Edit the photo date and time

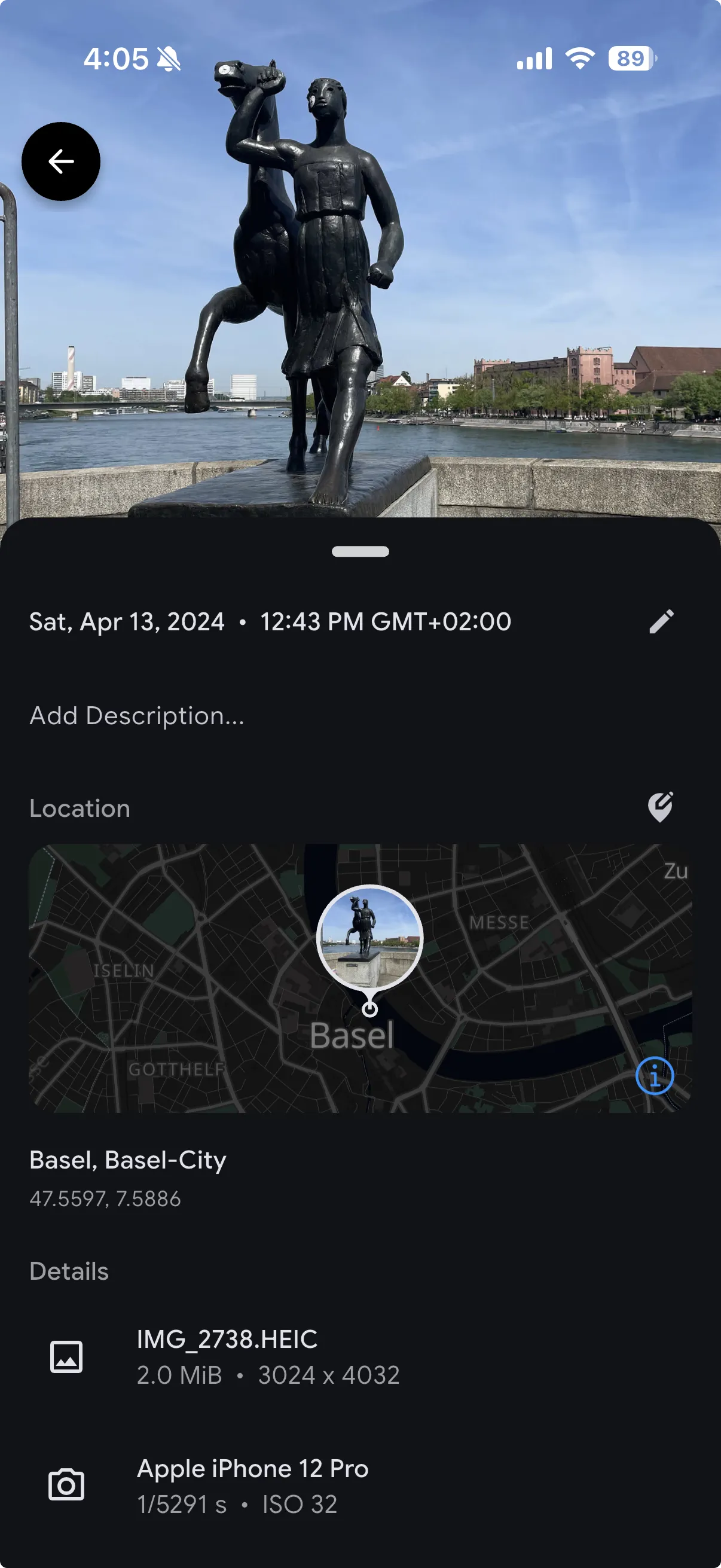coord(661,621)
